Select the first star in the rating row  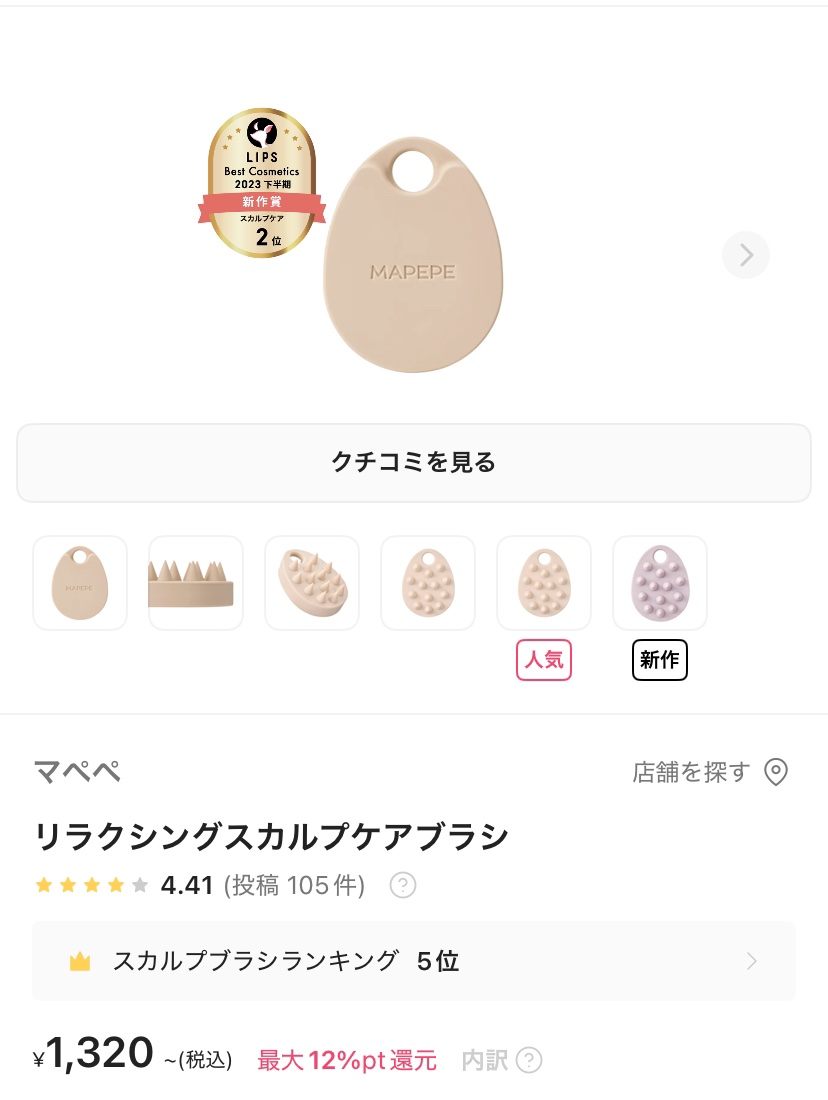click(44, 884)
